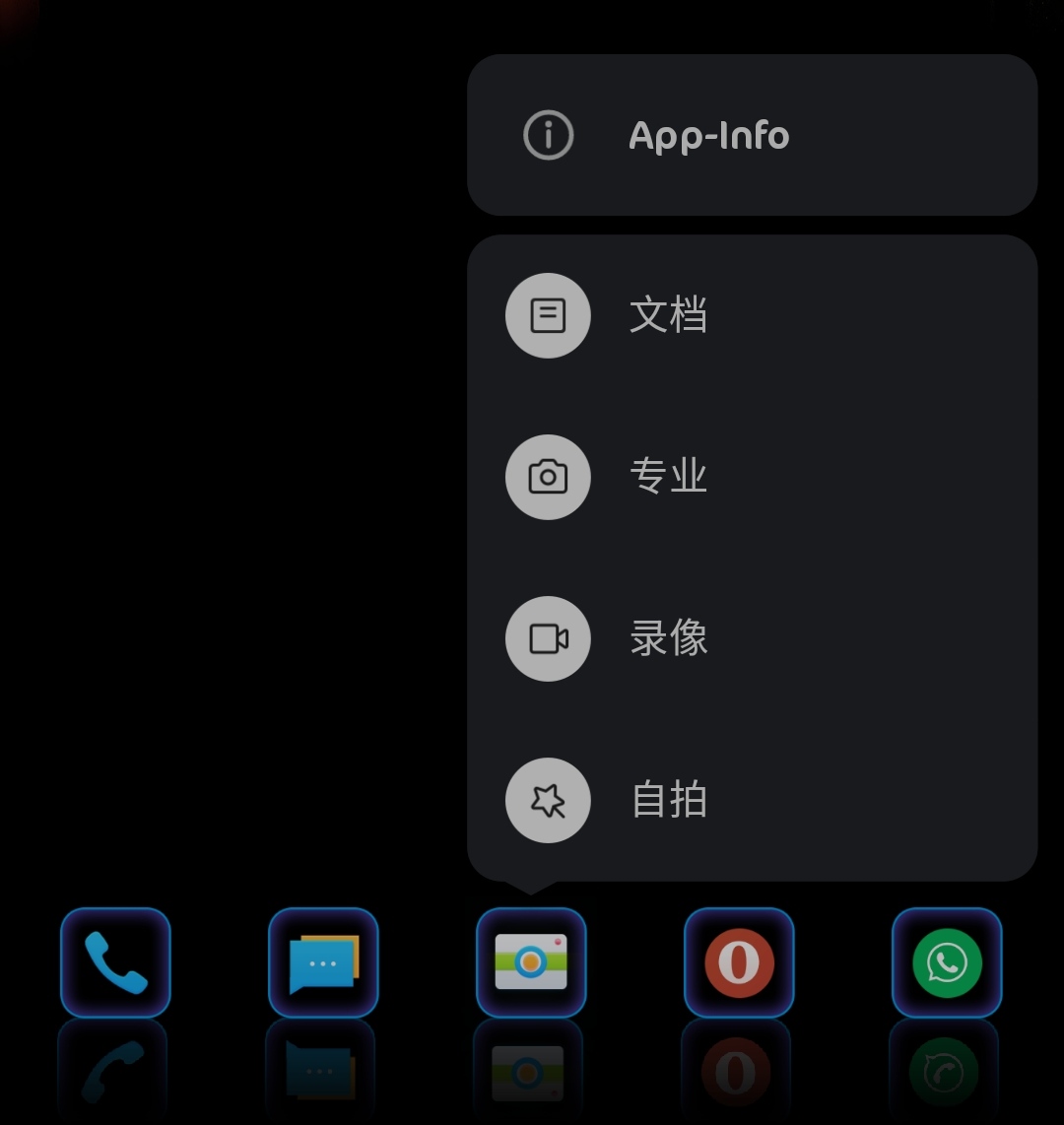Open App-Info for the camera app
This screenshot has height=1125, width=1064.
coord(708,136)
